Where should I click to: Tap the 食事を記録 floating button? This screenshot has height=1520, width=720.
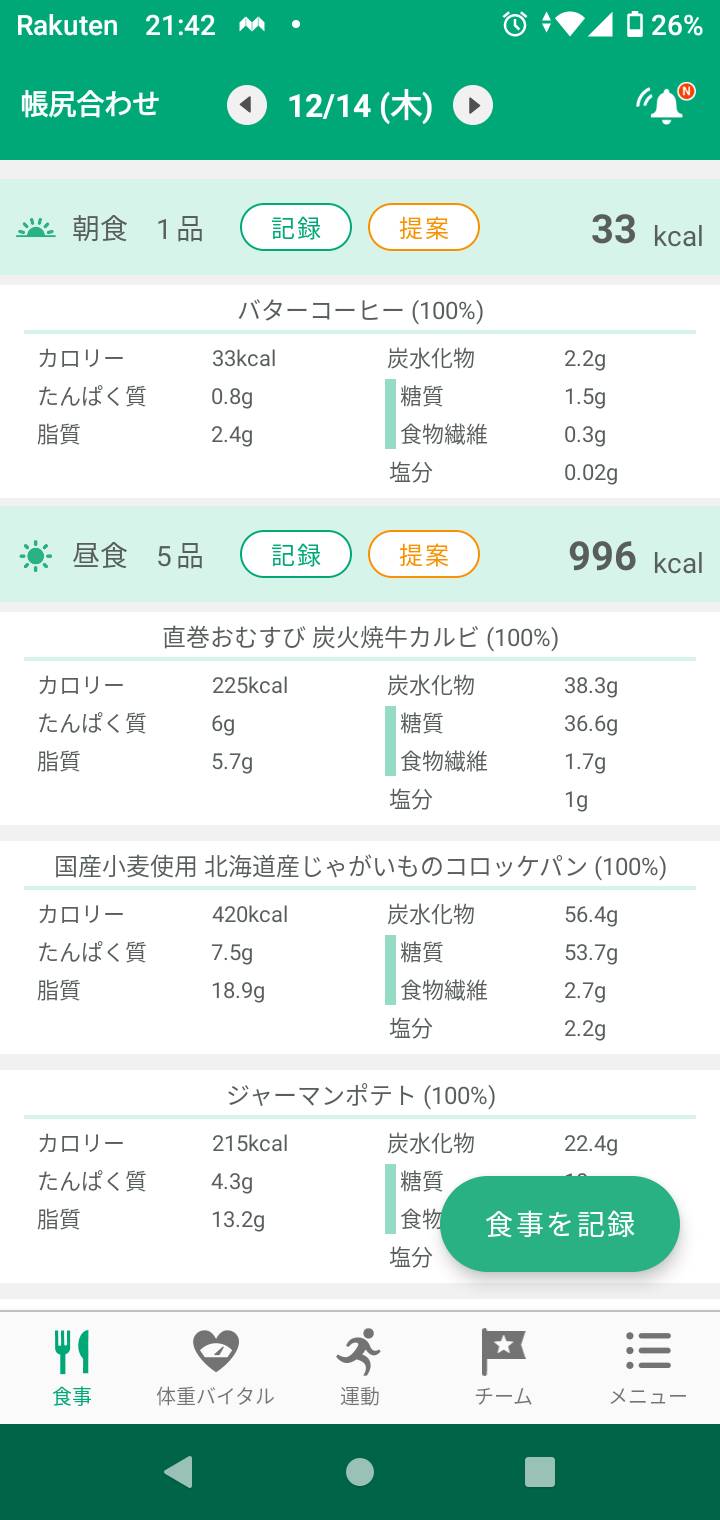(560, 1224)
